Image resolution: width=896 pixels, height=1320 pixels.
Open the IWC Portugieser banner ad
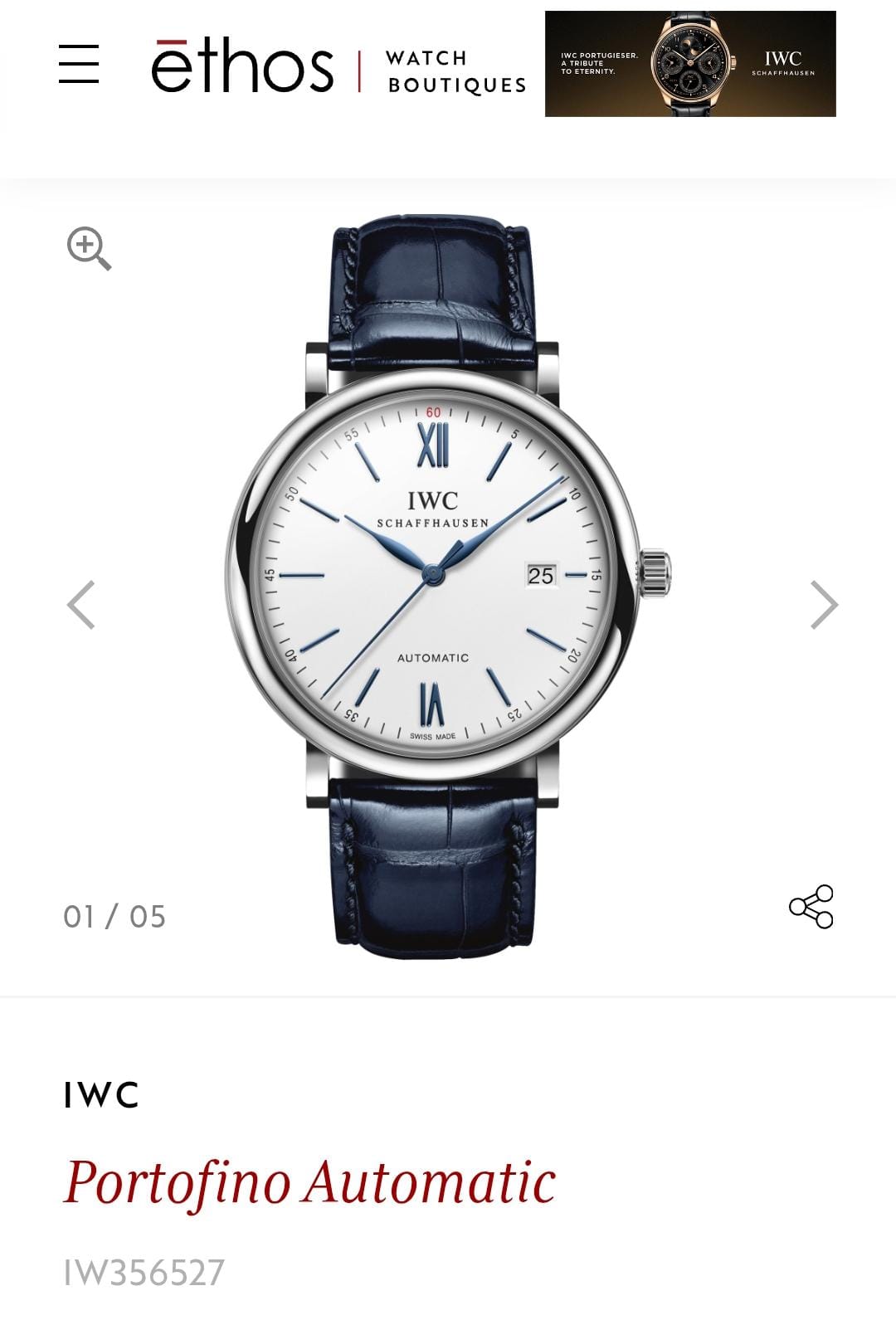690,64
